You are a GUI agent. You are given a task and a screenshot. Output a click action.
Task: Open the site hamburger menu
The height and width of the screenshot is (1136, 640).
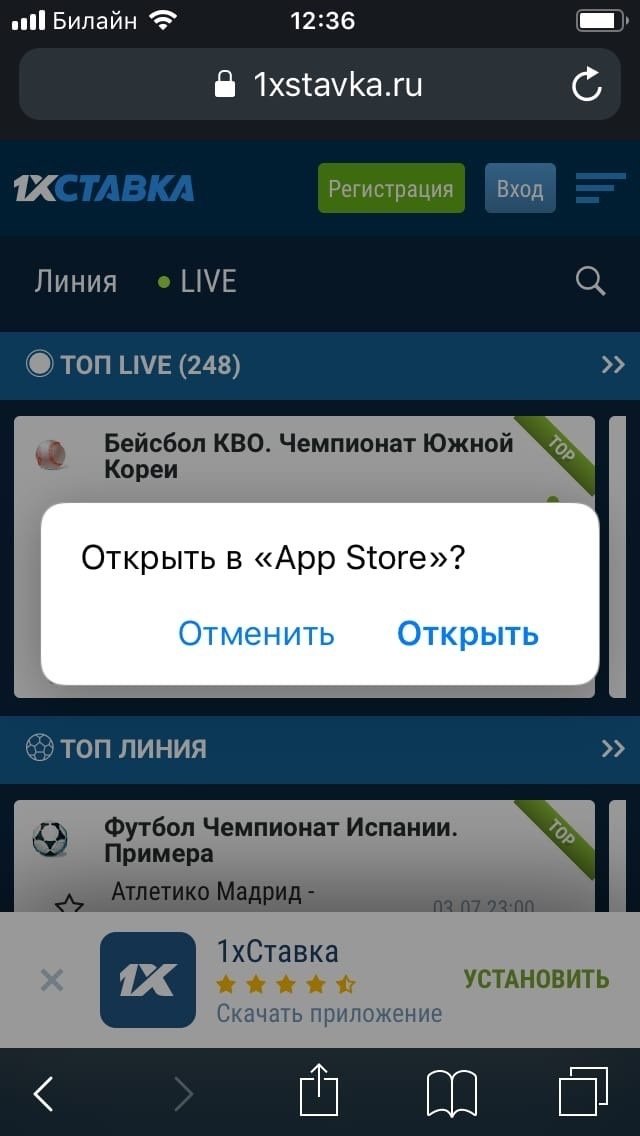tap(600, 188)
